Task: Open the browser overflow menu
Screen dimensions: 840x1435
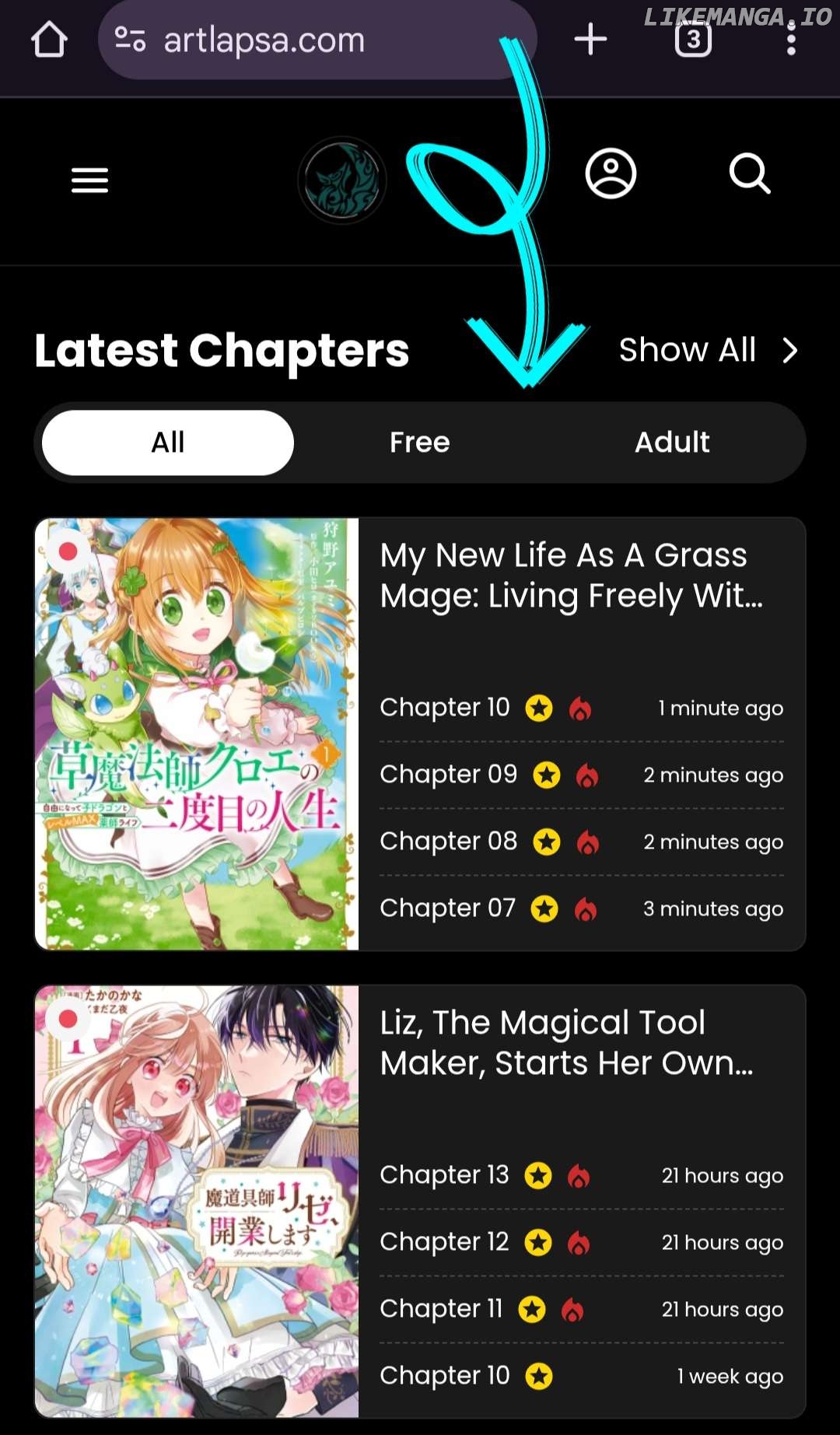Action: coord(791,39)
